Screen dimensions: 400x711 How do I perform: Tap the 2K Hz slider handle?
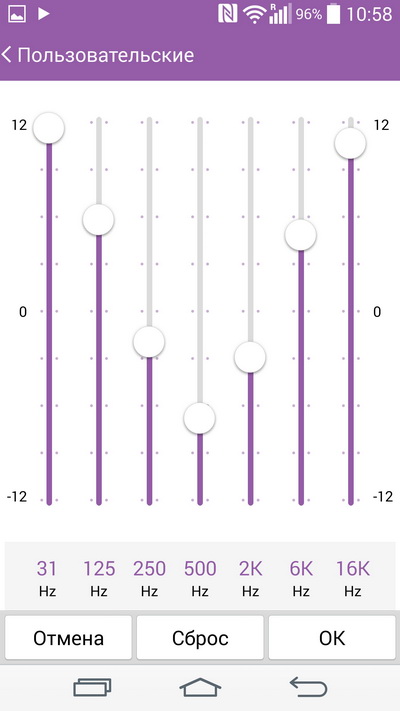pyautogui.click(x=250, y=357)
